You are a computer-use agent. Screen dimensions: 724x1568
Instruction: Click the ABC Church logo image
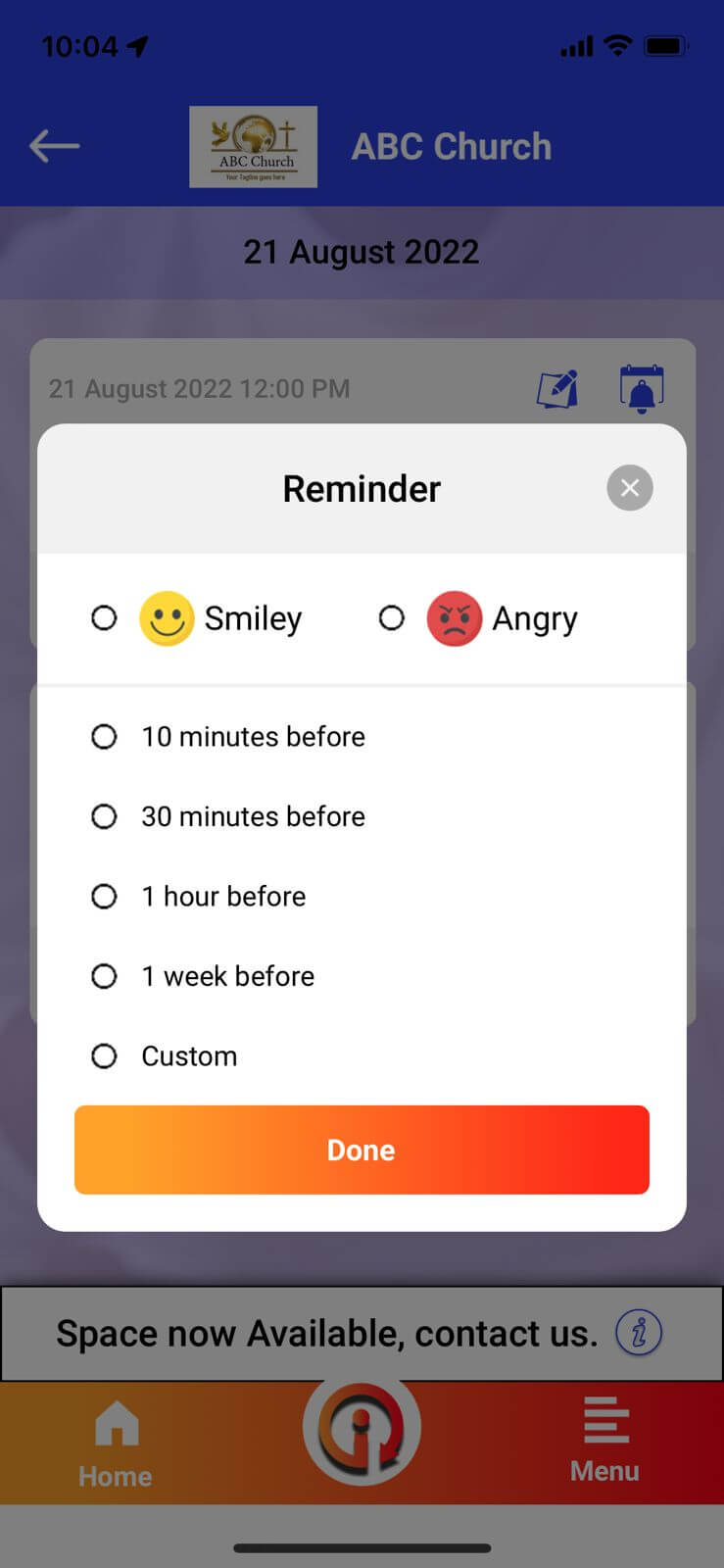pos(253,146)
